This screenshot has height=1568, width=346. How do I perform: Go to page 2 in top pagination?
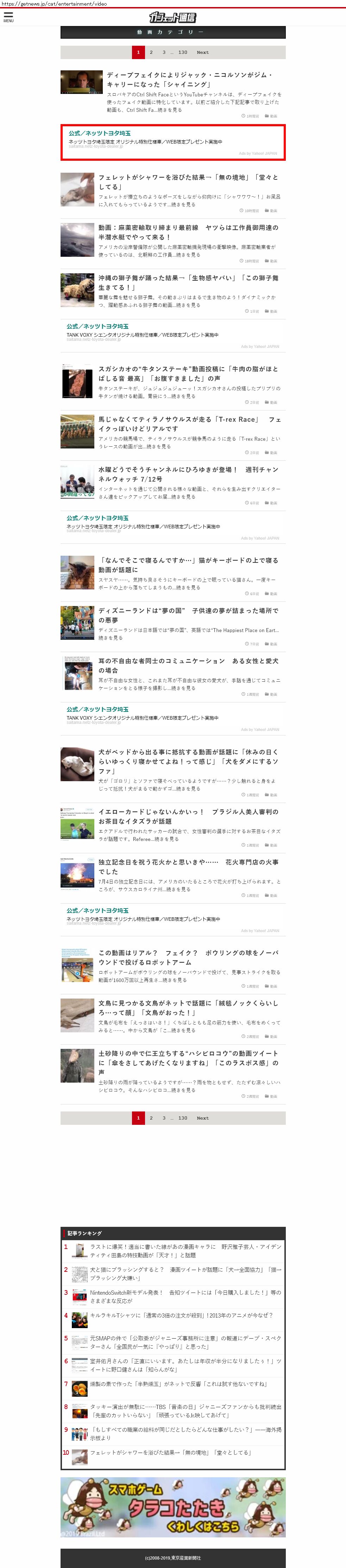[151, 52]
